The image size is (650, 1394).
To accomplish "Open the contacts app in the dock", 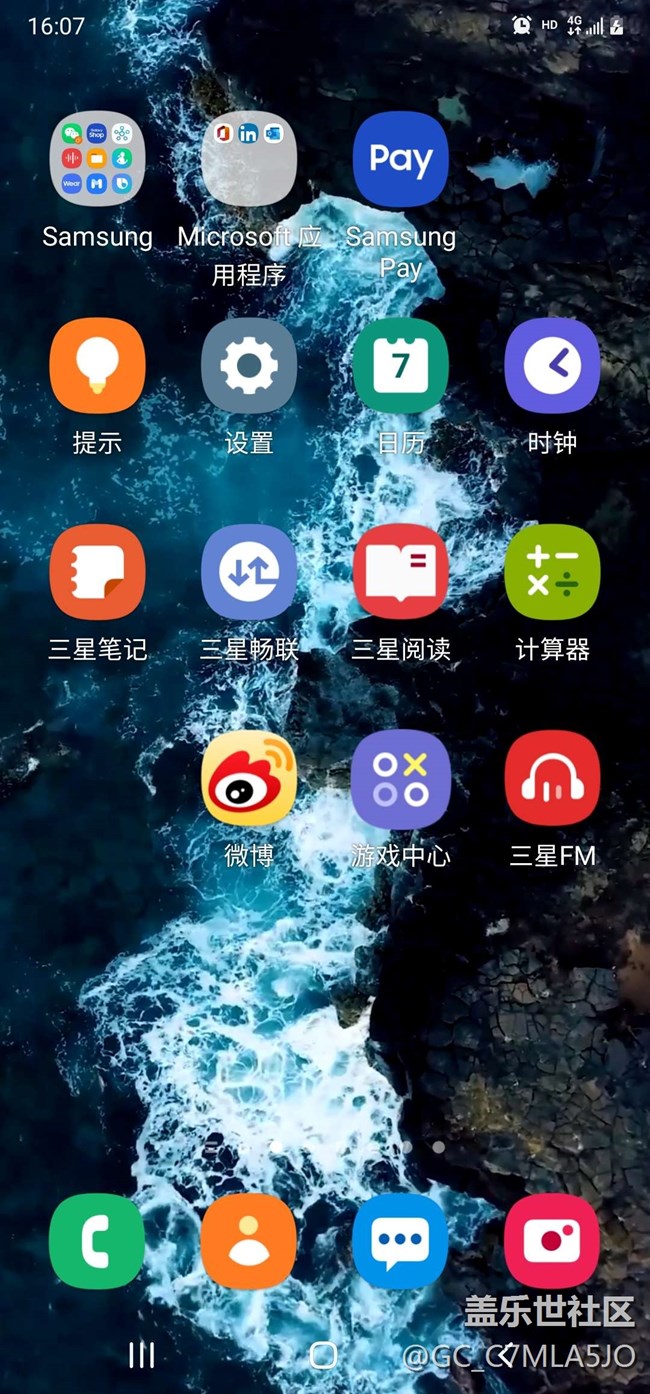I will tap(249, 1241).
